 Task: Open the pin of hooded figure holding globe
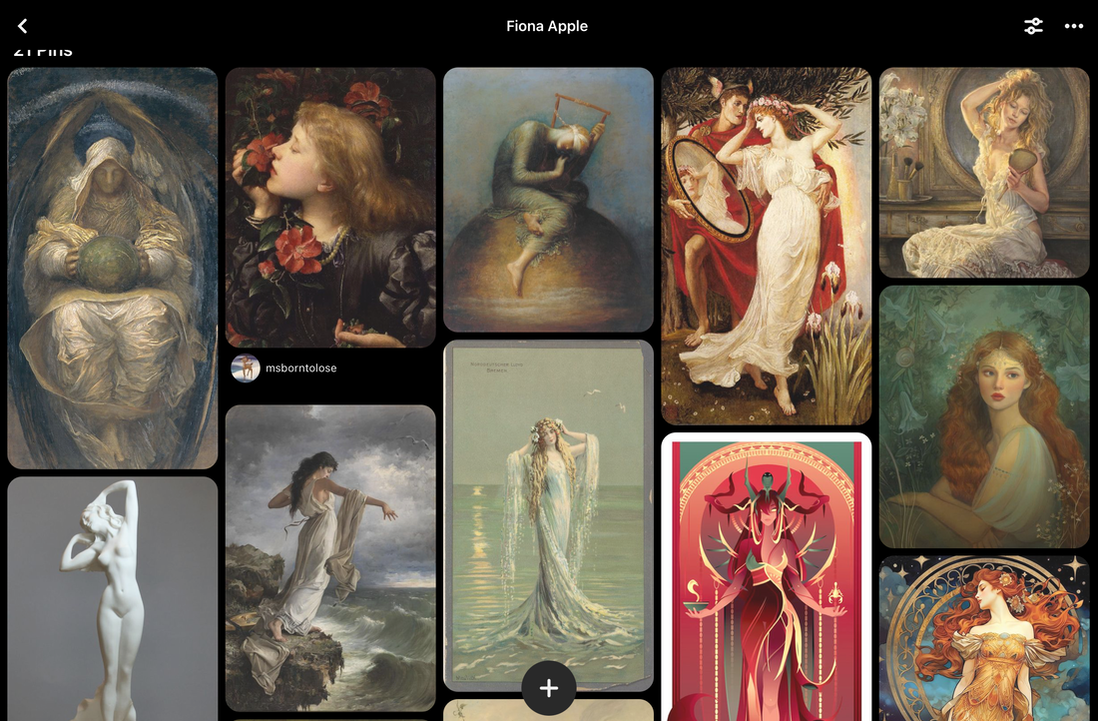(x=112, y=268)
